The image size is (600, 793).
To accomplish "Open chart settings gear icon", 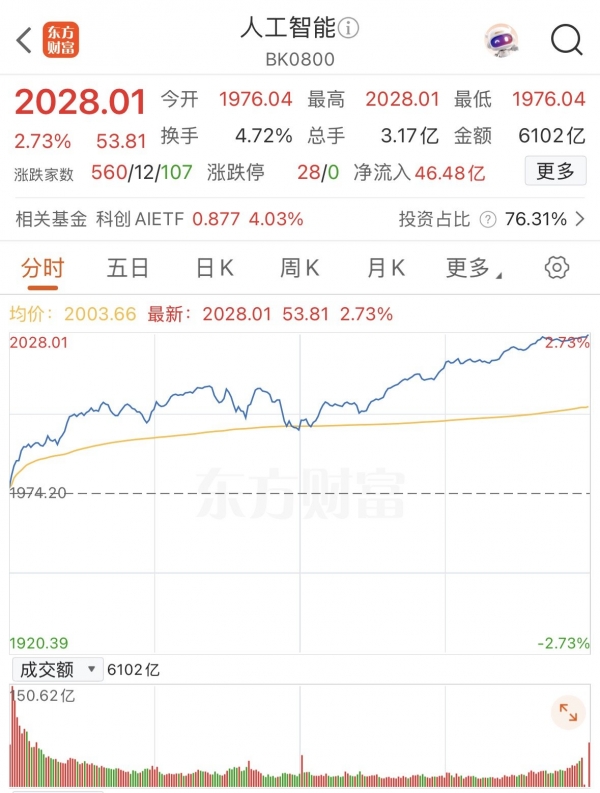I will pyautogui.click(x=557, y=268).
